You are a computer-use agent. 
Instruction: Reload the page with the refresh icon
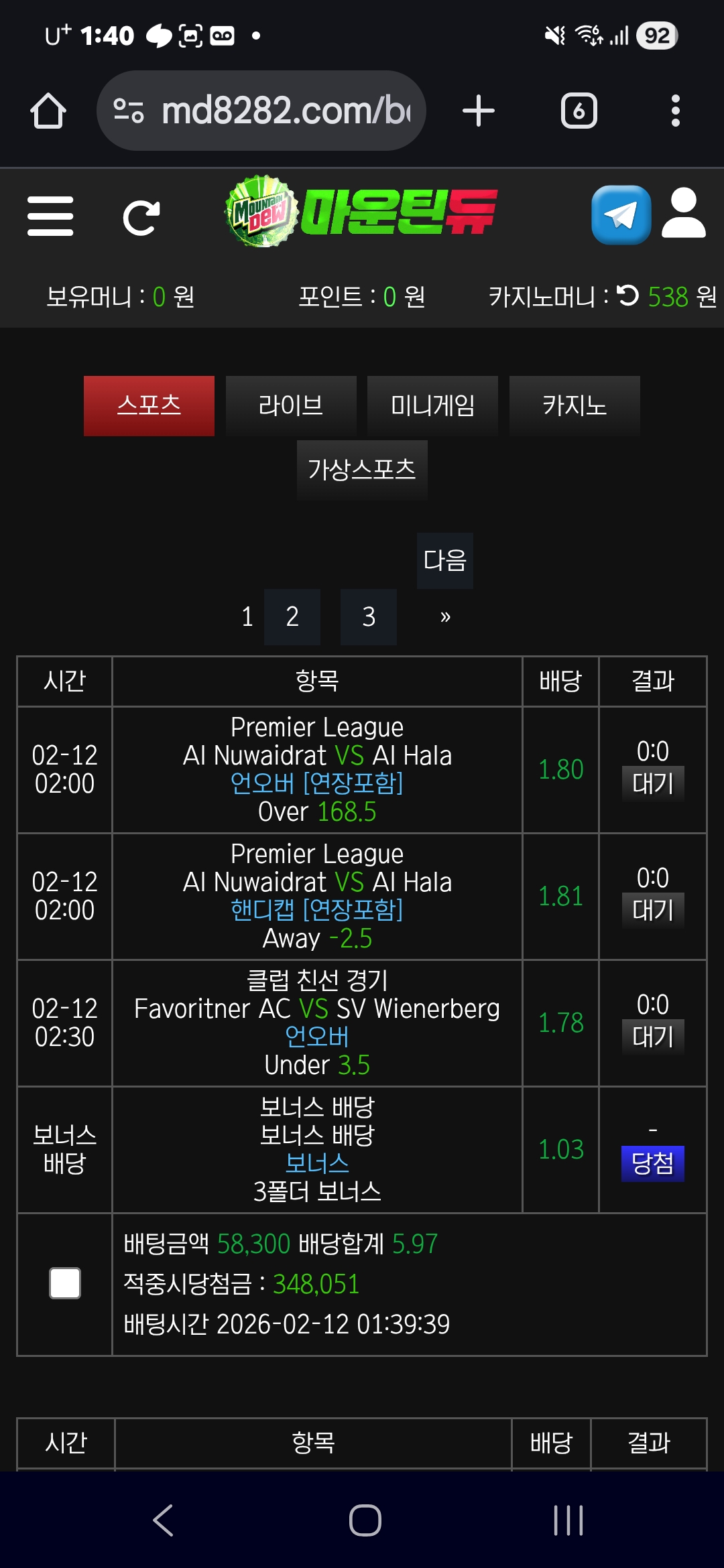(x=141, y=217)
